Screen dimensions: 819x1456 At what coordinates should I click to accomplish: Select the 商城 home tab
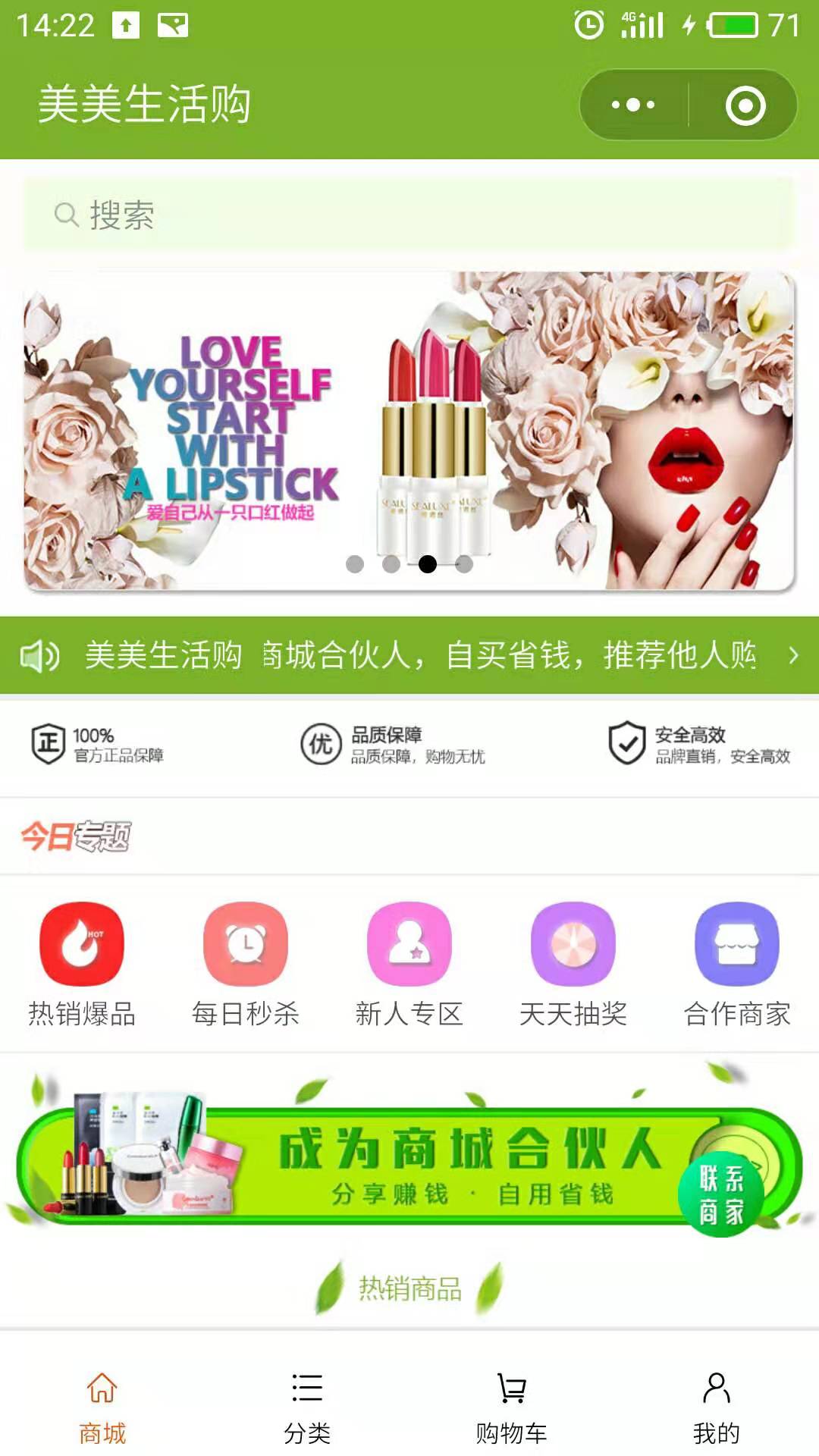tap(102, 1407)
